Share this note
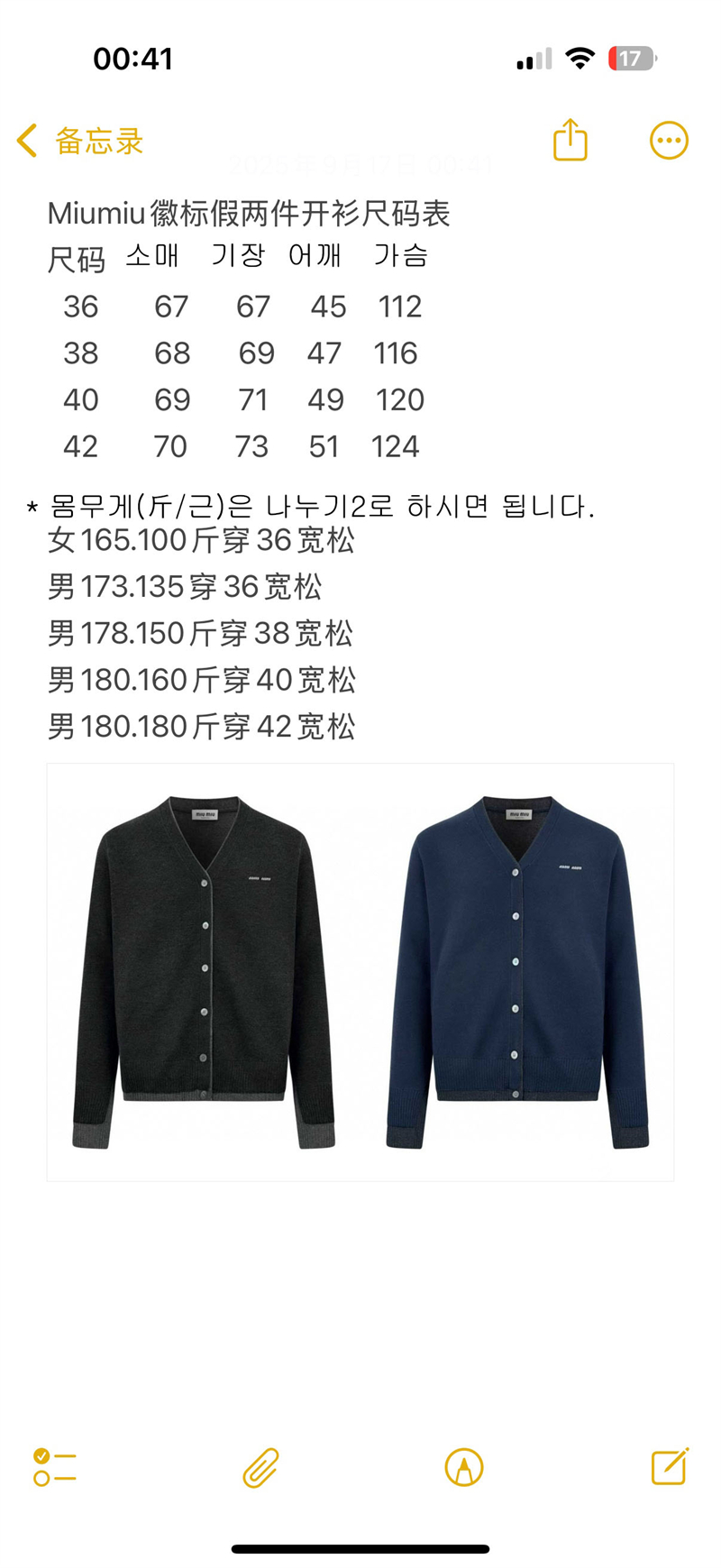721x1568 pixels. [570, 140]
